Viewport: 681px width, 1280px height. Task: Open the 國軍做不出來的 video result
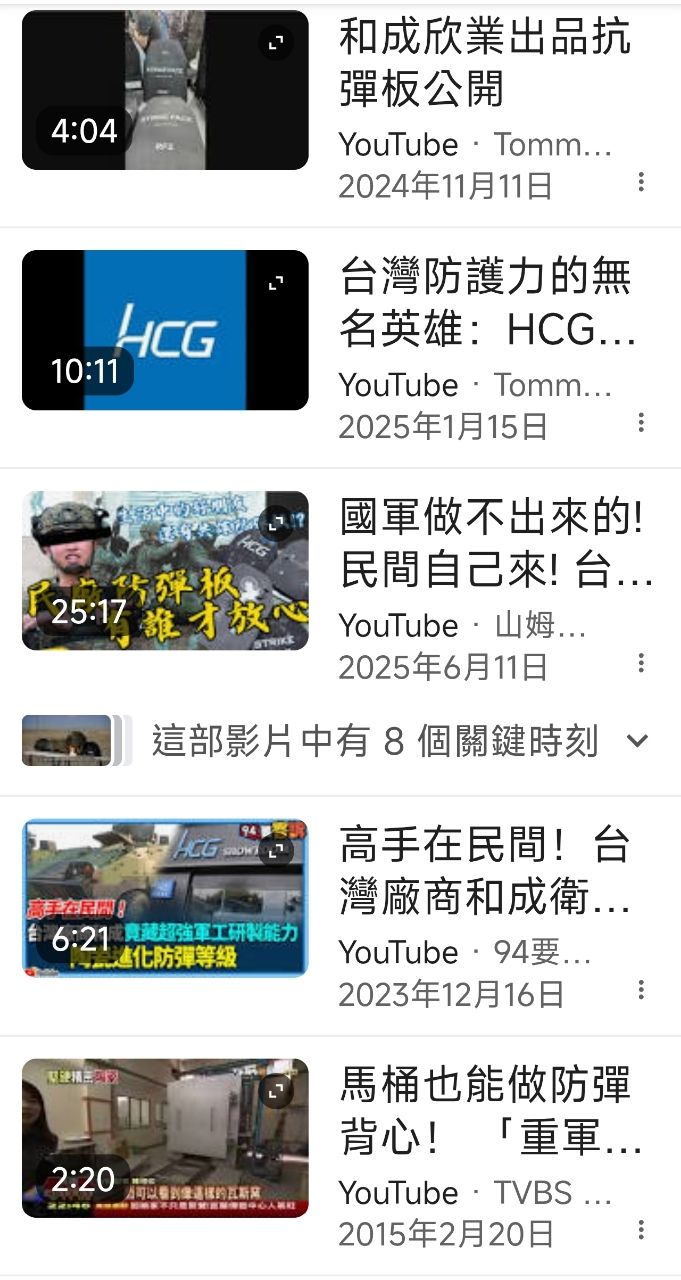tap(495, 544)
